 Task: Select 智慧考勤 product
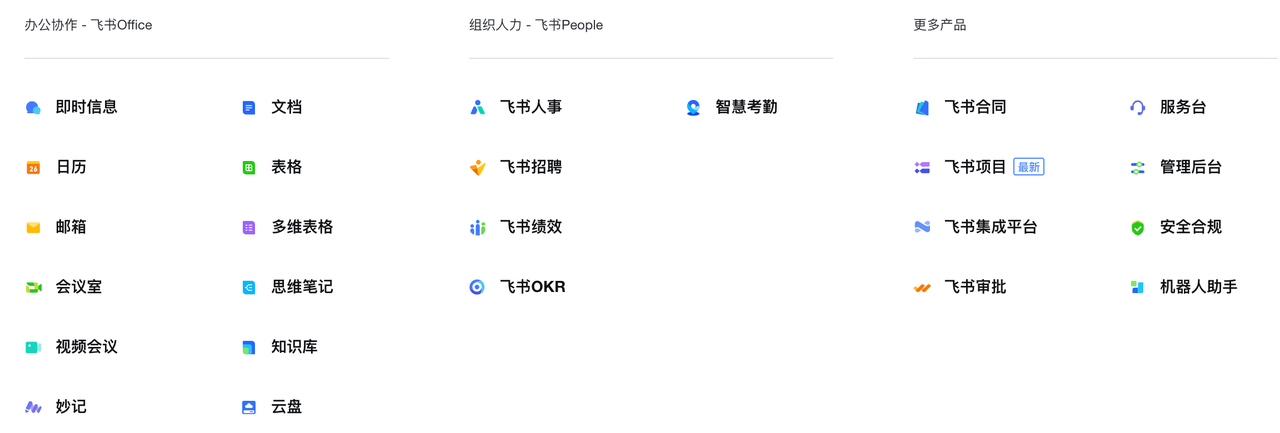pos(746,107)
